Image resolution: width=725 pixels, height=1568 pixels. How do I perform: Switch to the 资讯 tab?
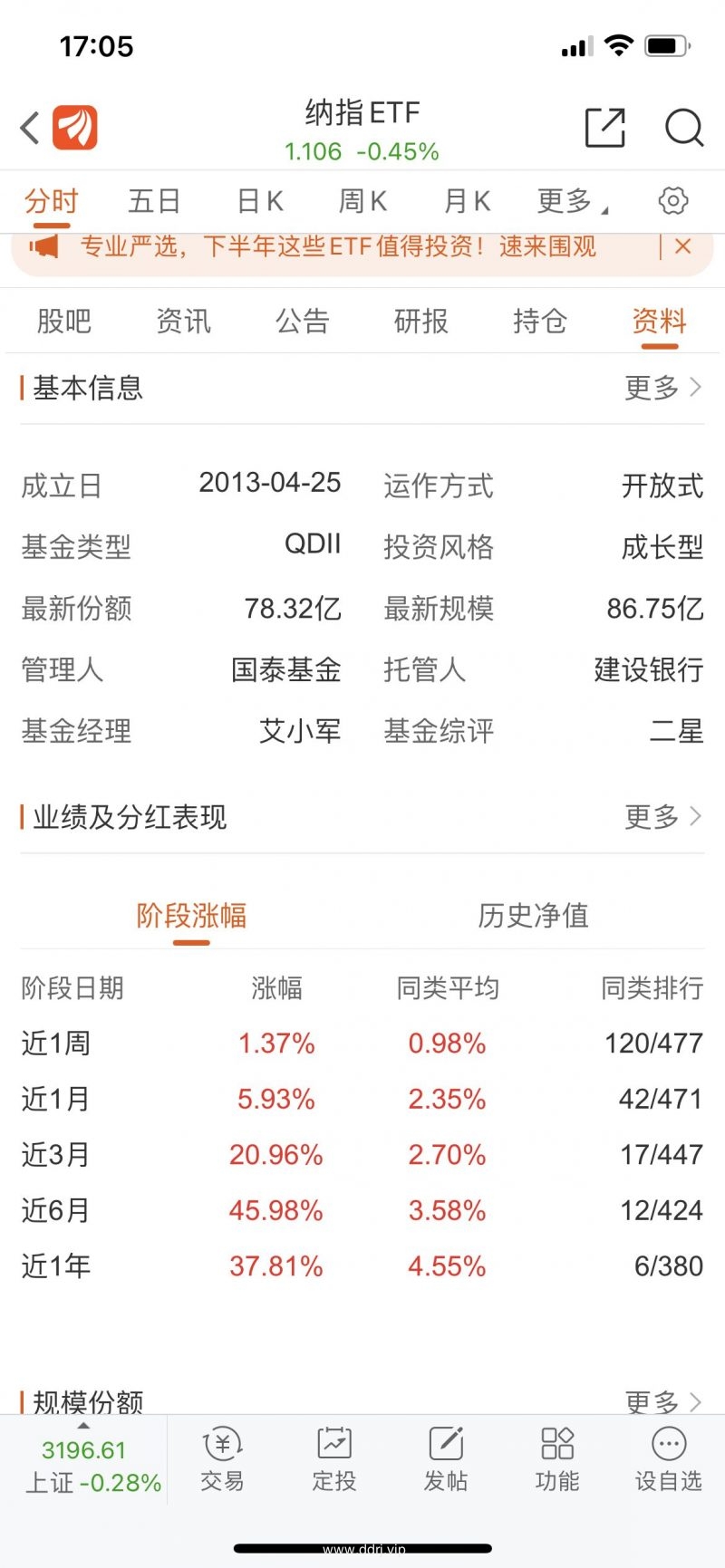[x=183, y=321]
